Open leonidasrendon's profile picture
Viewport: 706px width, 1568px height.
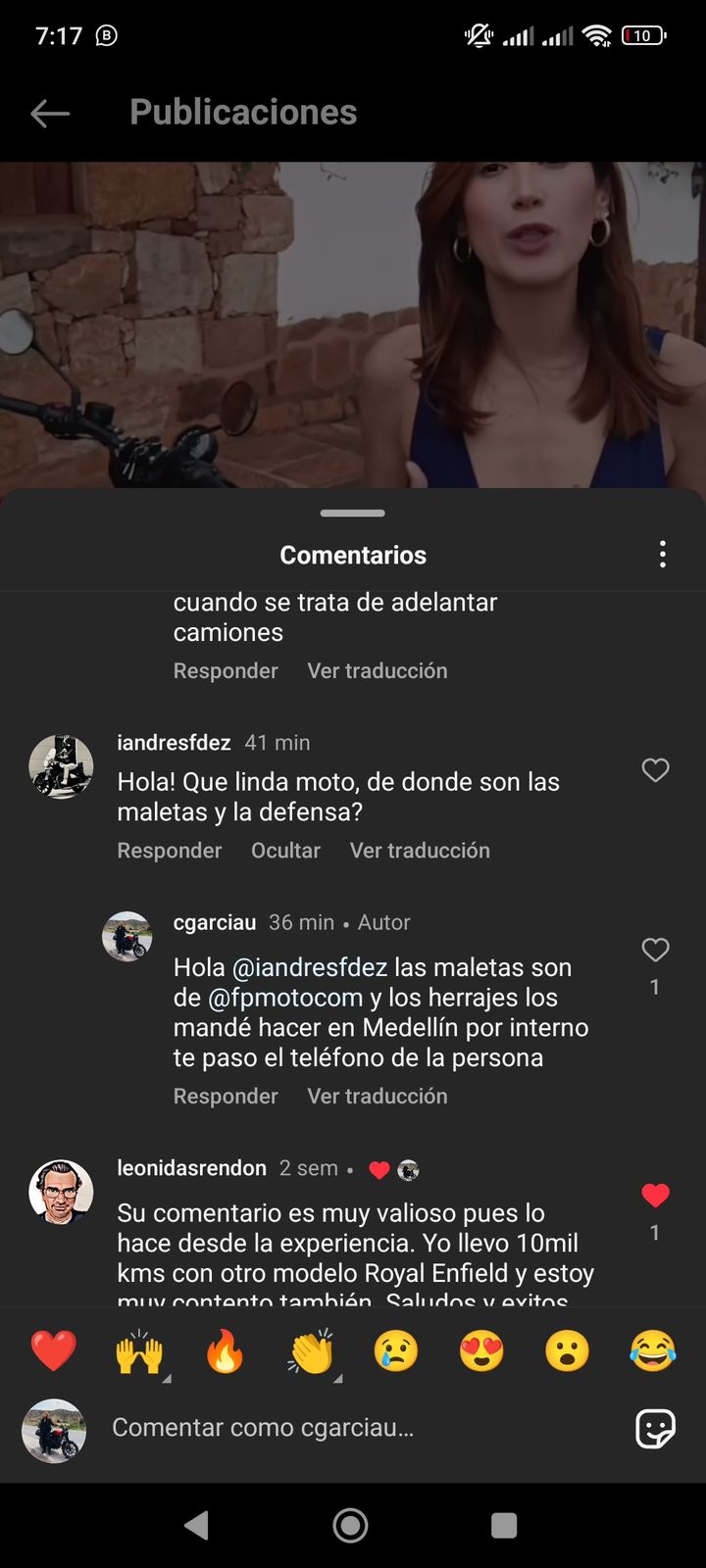pos(61,1192)
